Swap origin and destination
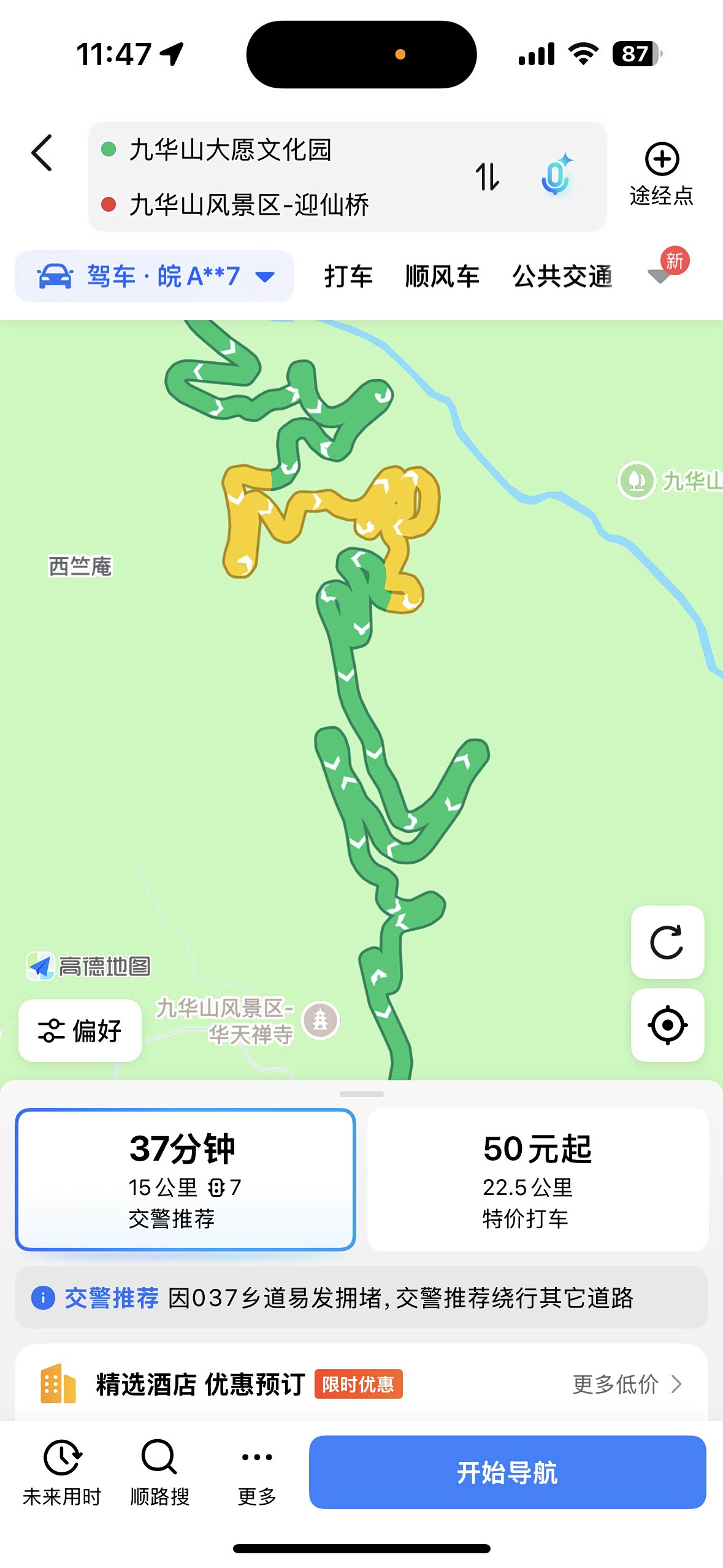 pos(488,177)
